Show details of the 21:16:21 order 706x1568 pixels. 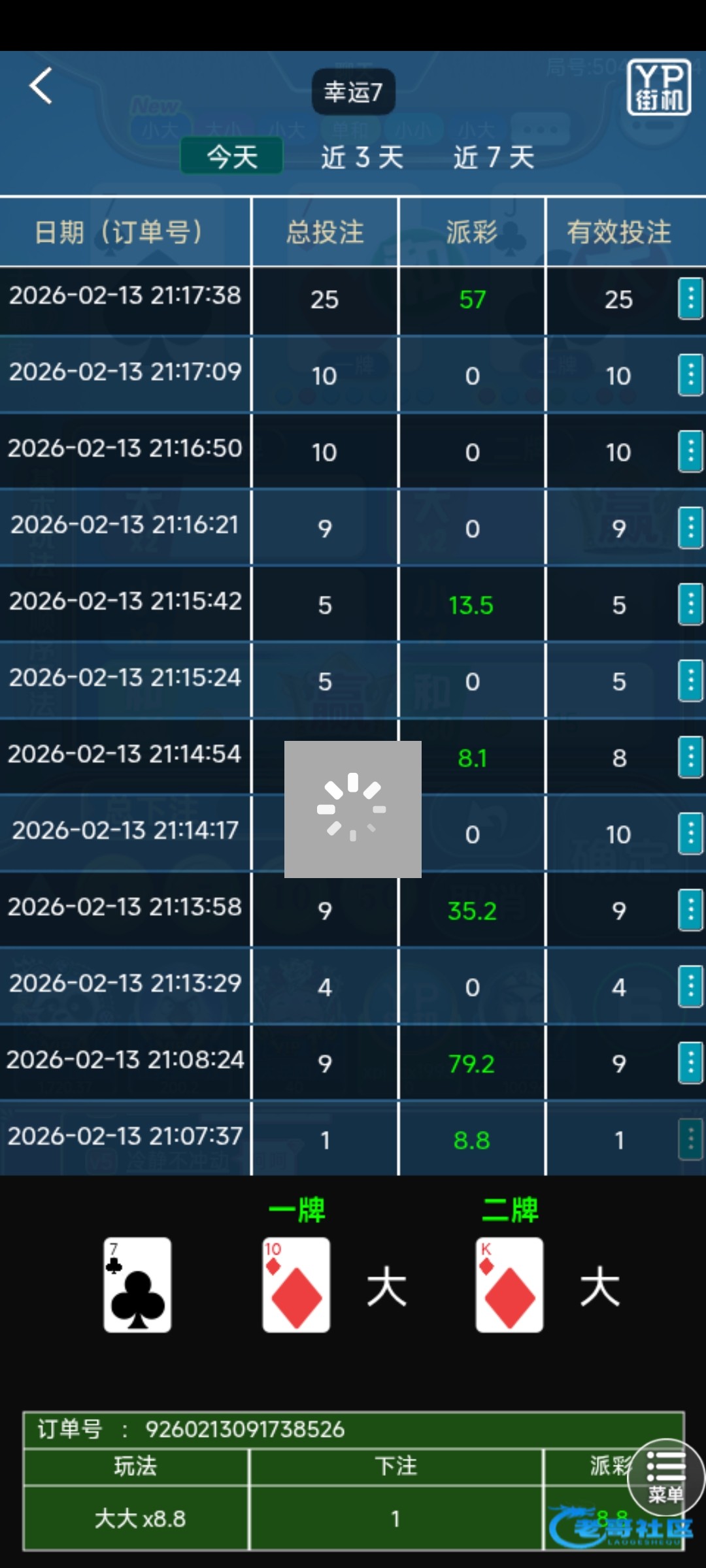[x=690, y=528]
